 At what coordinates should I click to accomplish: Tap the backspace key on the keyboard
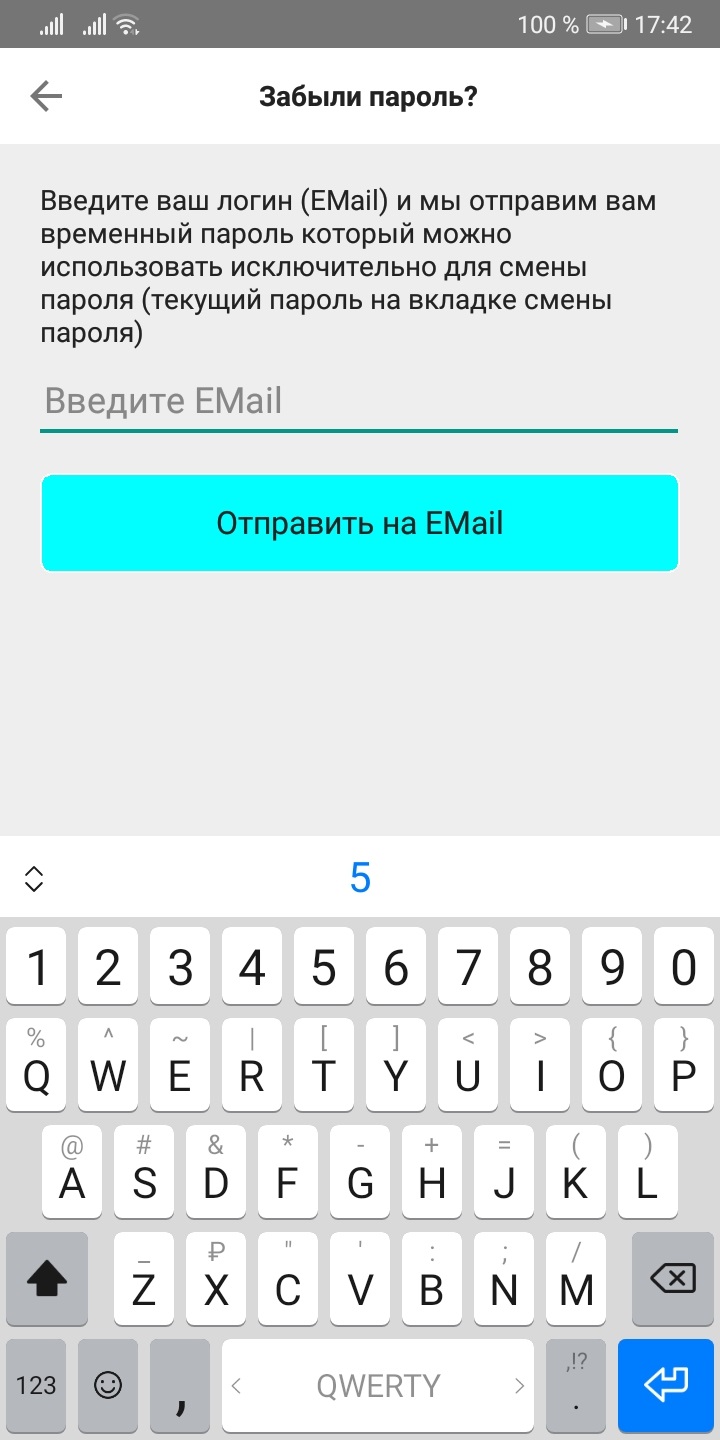tap(673, 1278)
